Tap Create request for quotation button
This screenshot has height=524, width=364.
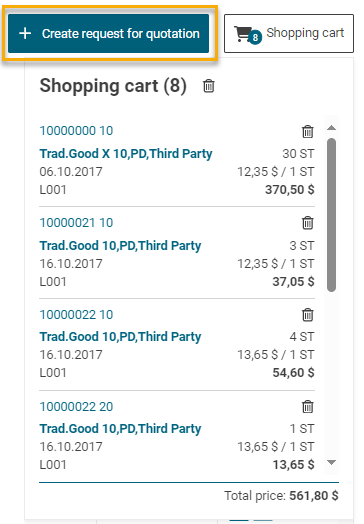pyautogui.click(x=109, y=33)
